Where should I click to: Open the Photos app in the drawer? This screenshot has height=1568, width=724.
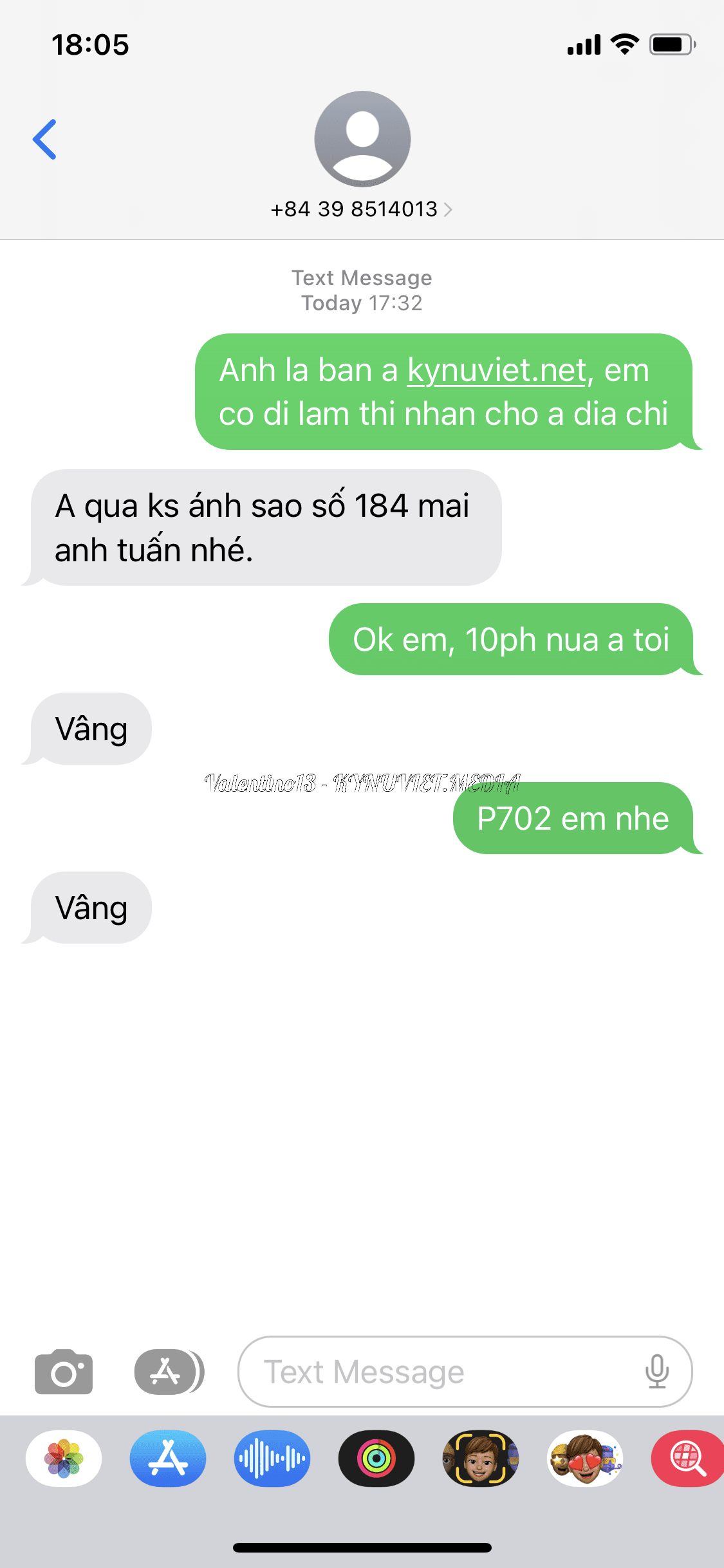(x=64, y=1459)
